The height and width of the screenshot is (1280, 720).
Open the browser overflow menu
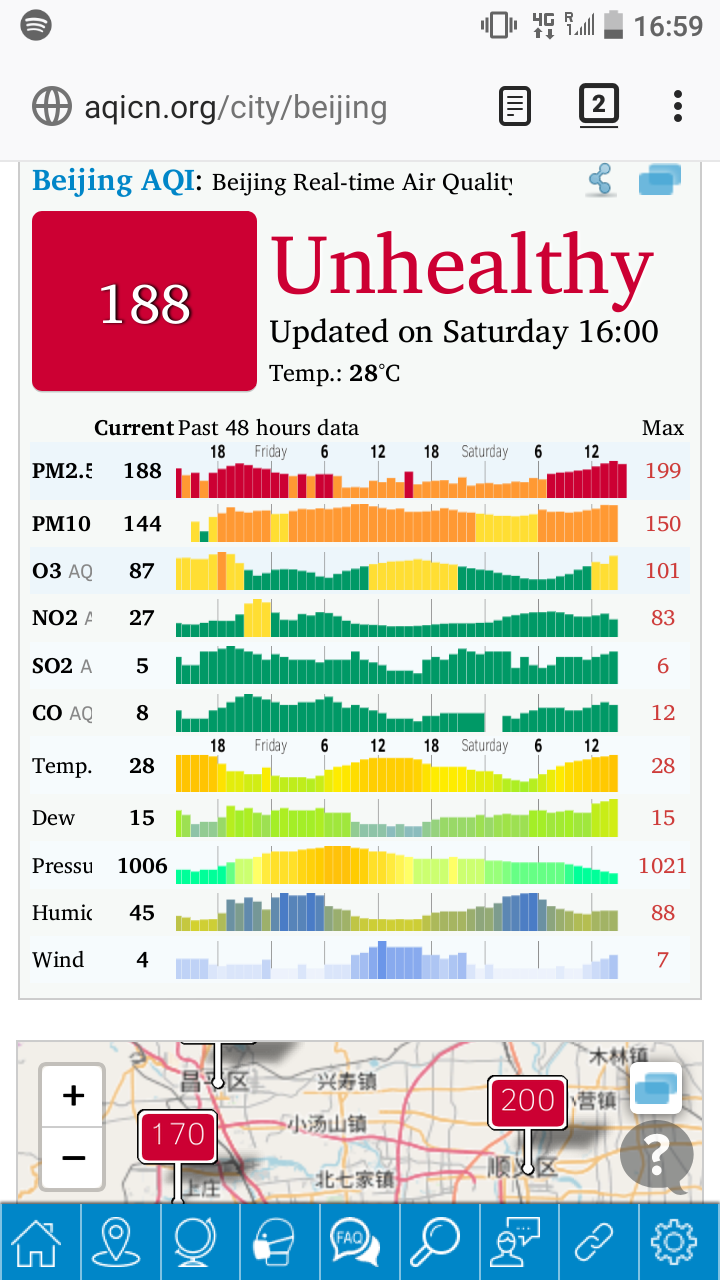pyautogui.click(x=678, y=106)
